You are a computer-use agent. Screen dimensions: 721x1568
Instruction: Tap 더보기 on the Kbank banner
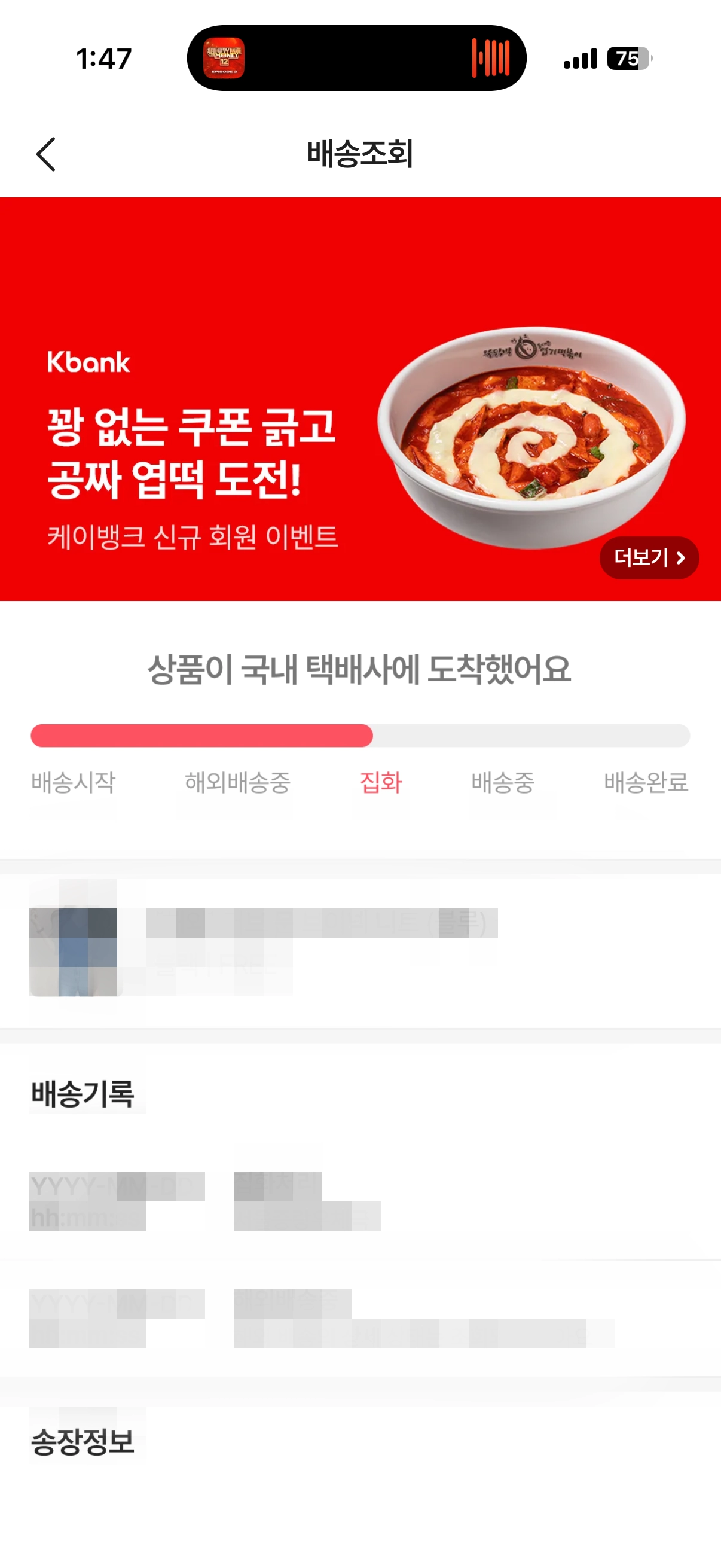[649, 557]
